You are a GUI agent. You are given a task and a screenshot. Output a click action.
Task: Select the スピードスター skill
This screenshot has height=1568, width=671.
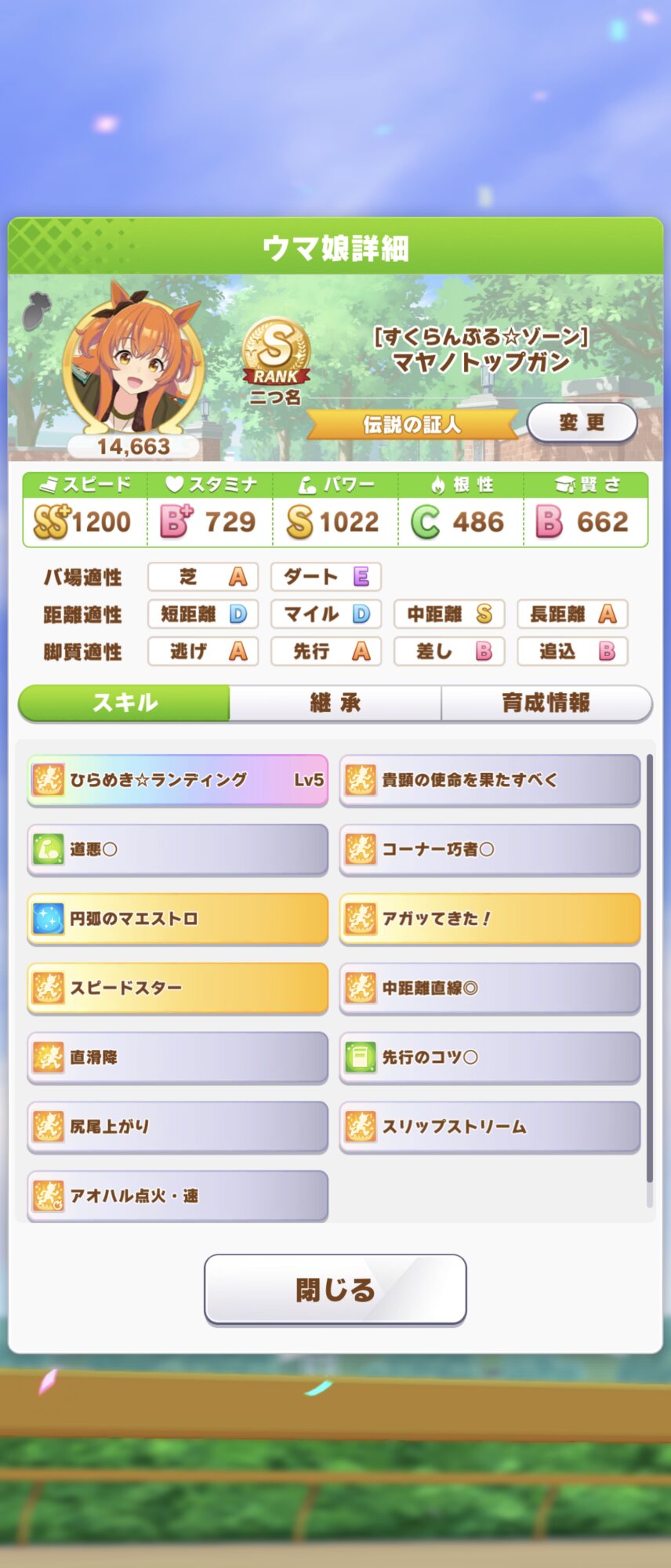pyautogui.click(x=177, y=988)
